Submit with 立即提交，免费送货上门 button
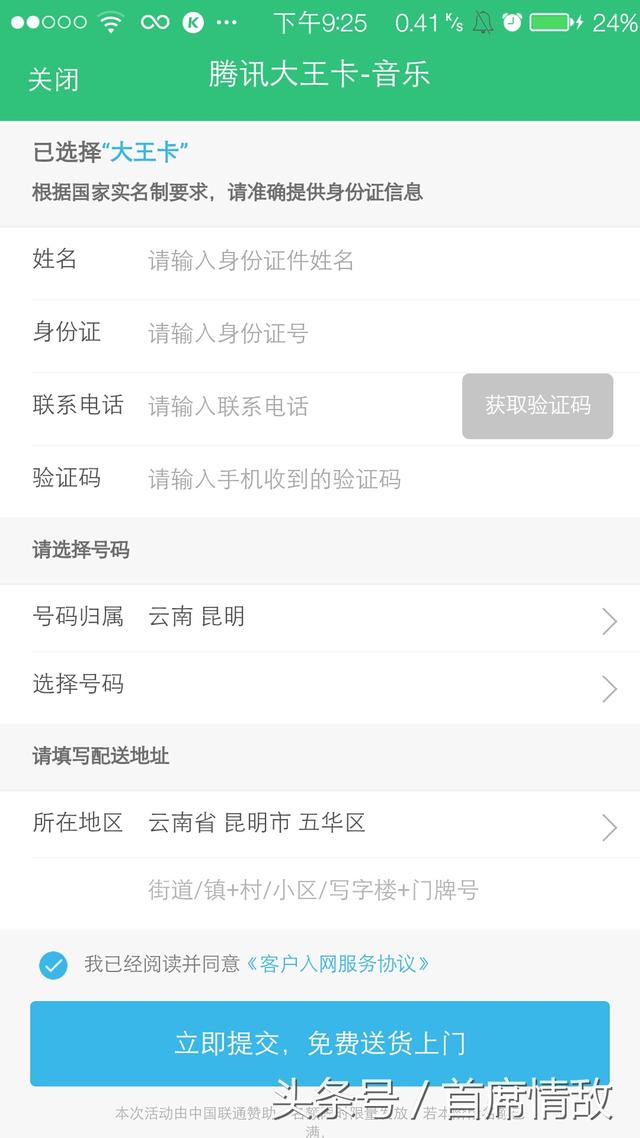Screen dimensions: 640x1138 320,1044
